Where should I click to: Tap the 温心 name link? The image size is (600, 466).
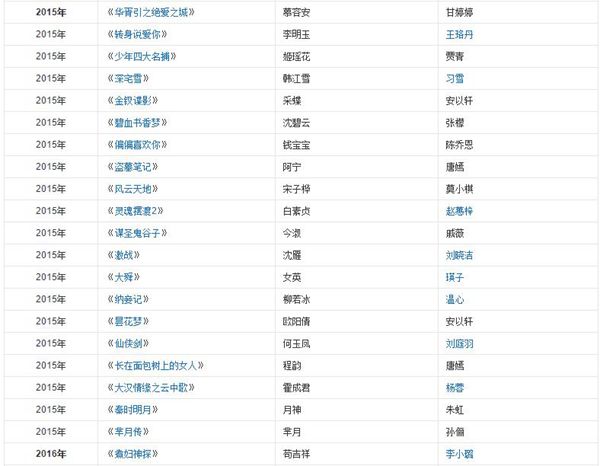[x=455, y=299]
